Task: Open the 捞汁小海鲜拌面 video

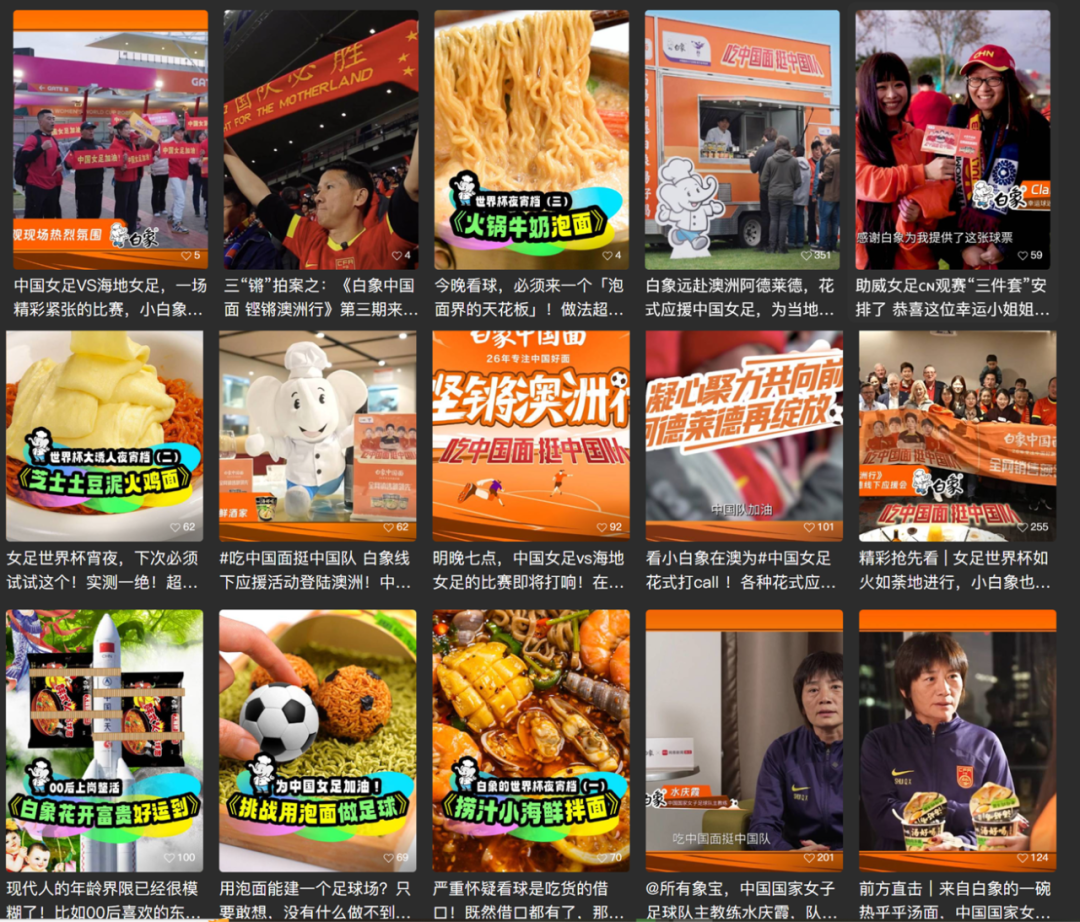Action: [x=531, y=740]
